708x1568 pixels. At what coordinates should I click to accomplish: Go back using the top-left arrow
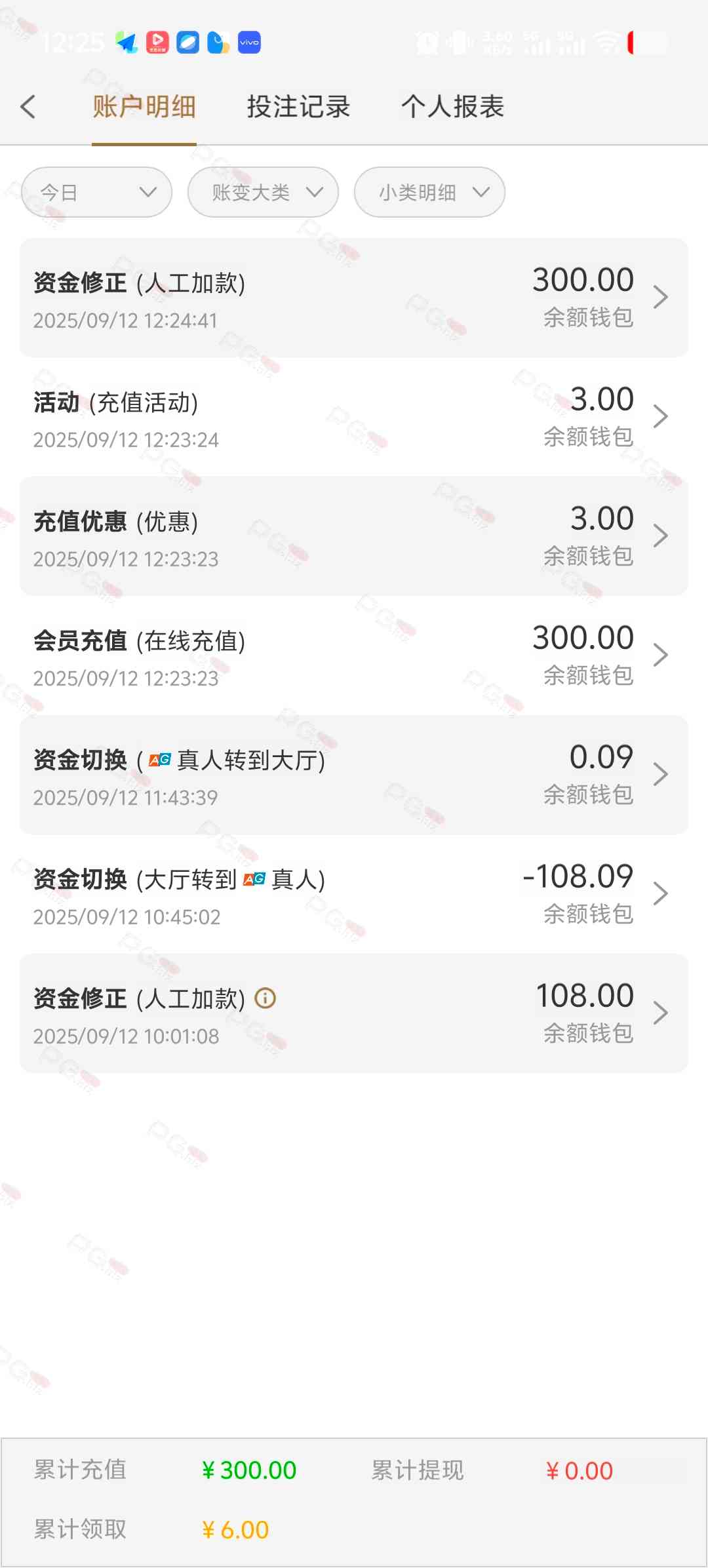pos(28,106)
